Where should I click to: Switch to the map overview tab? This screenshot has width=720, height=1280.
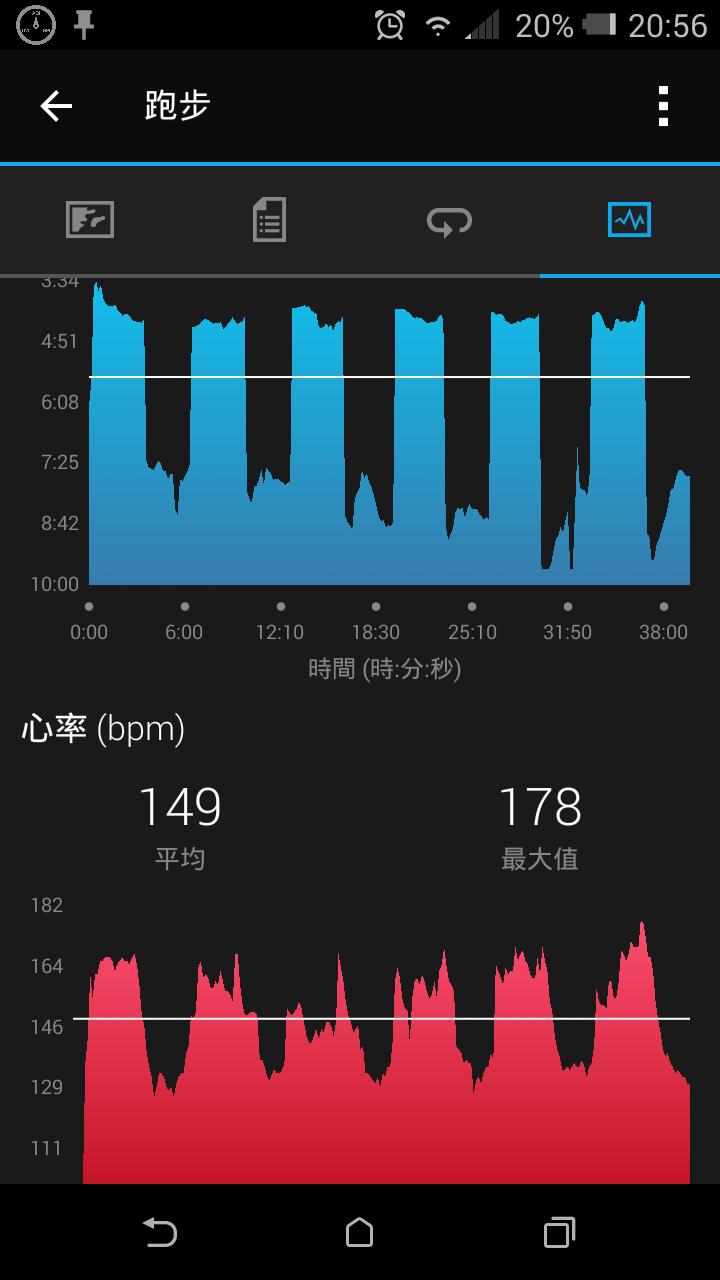pyautogui.click(x=90, y=219)
